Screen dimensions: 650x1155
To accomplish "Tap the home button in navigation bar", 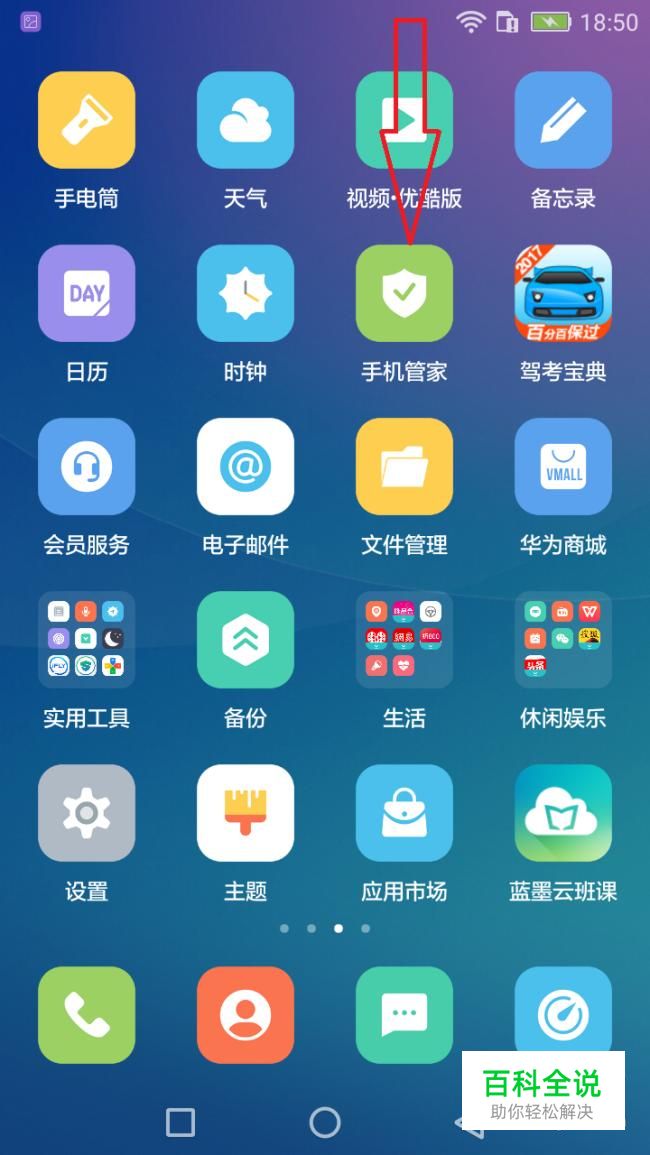I will [325, 1122].
